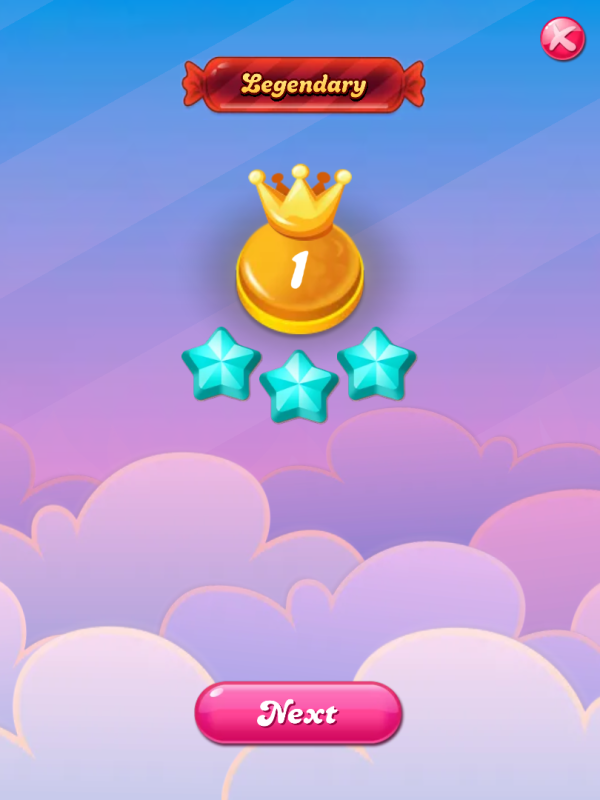Viewport: 600px width, 800px height.
Task: Close the Legendary reward screen
Action: tap(562, 39)
